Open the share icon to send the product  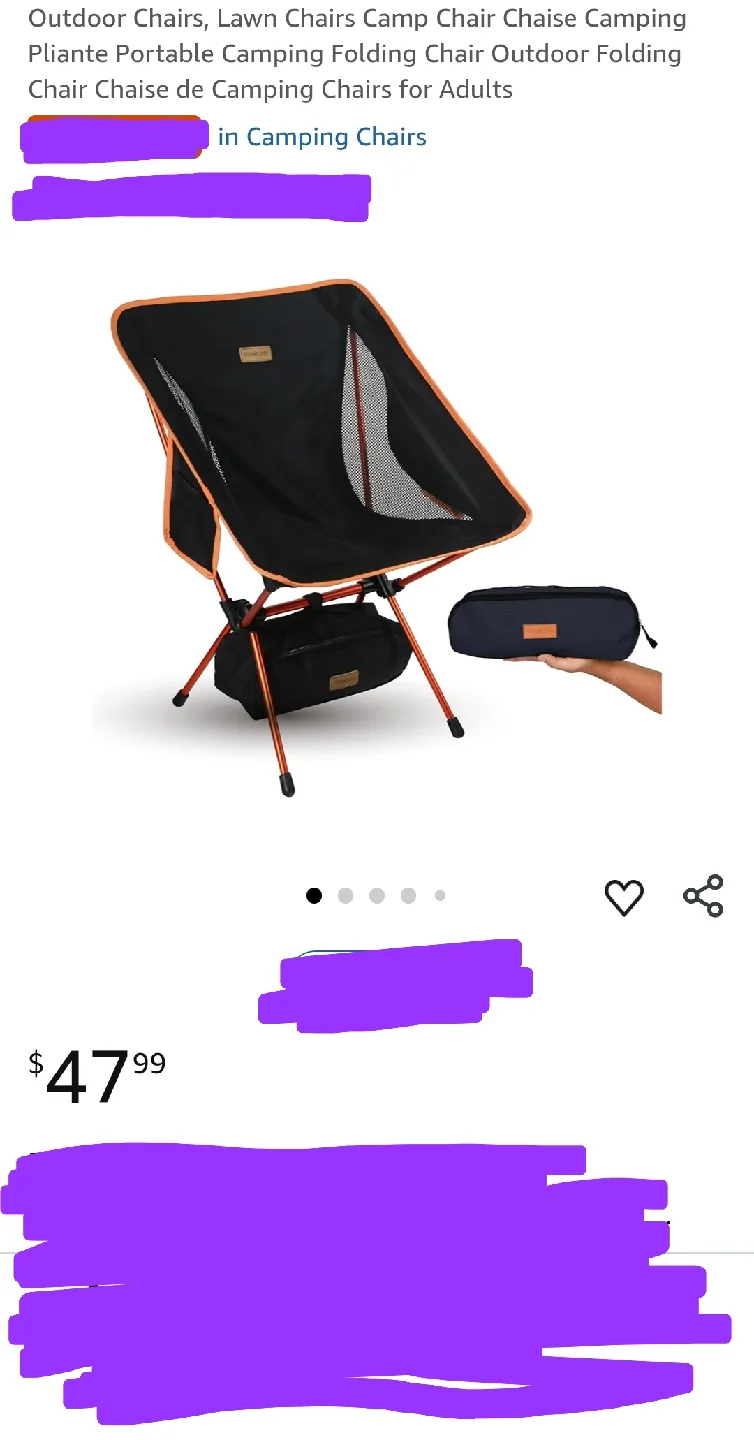pyautogui.click(x=704, y=896)
